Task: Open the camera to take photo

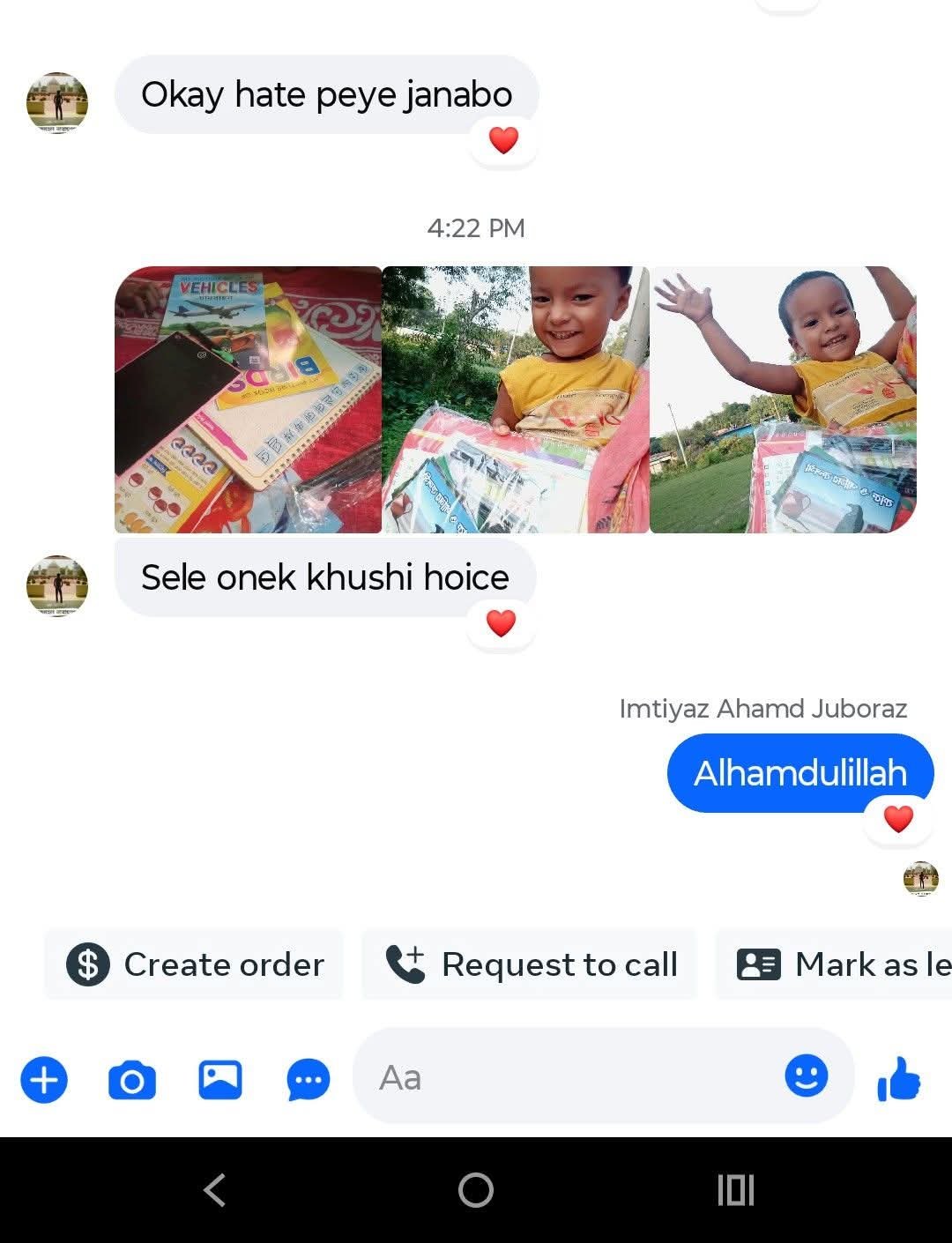Action: [132, 1079]
